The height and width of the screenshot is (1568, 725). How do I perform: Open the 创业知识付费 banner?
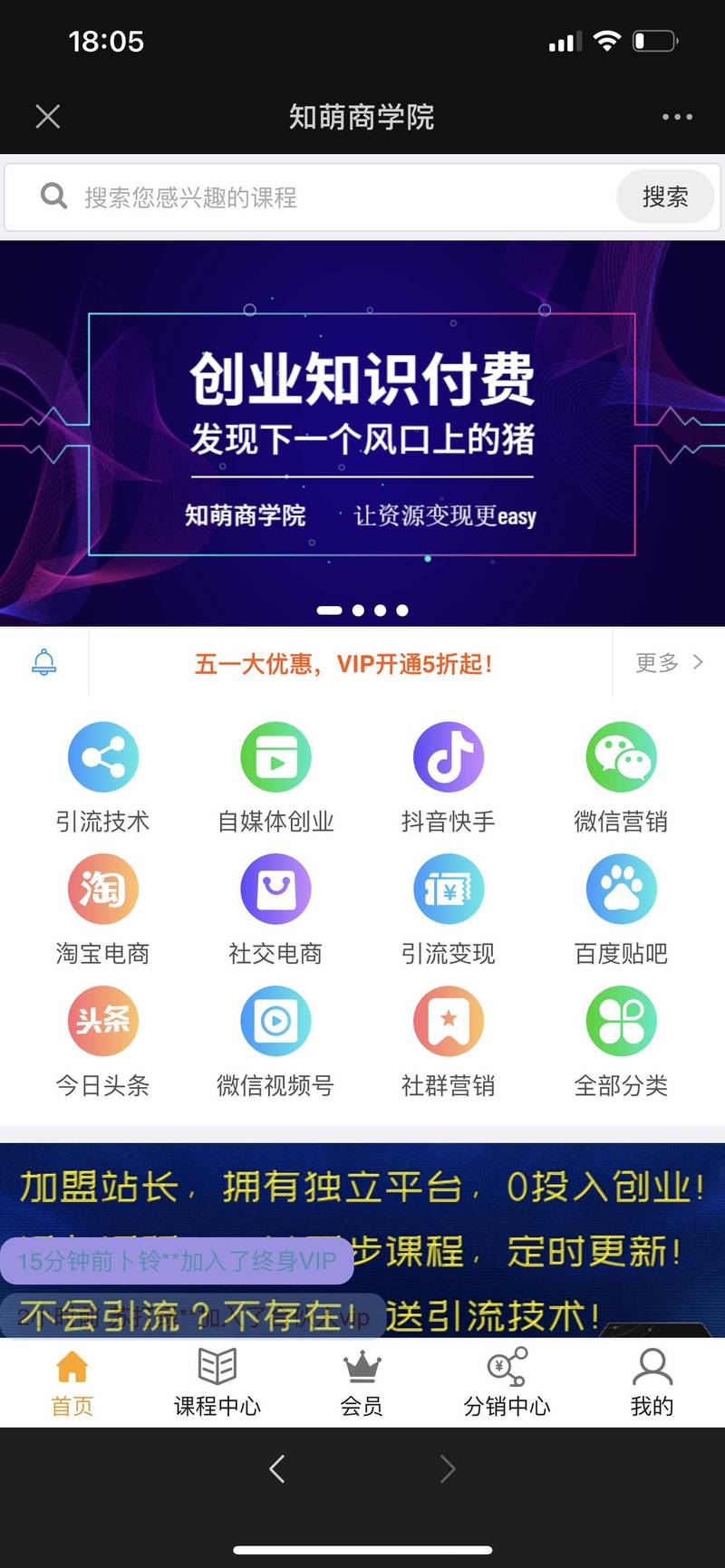click(x=362, y=433)
